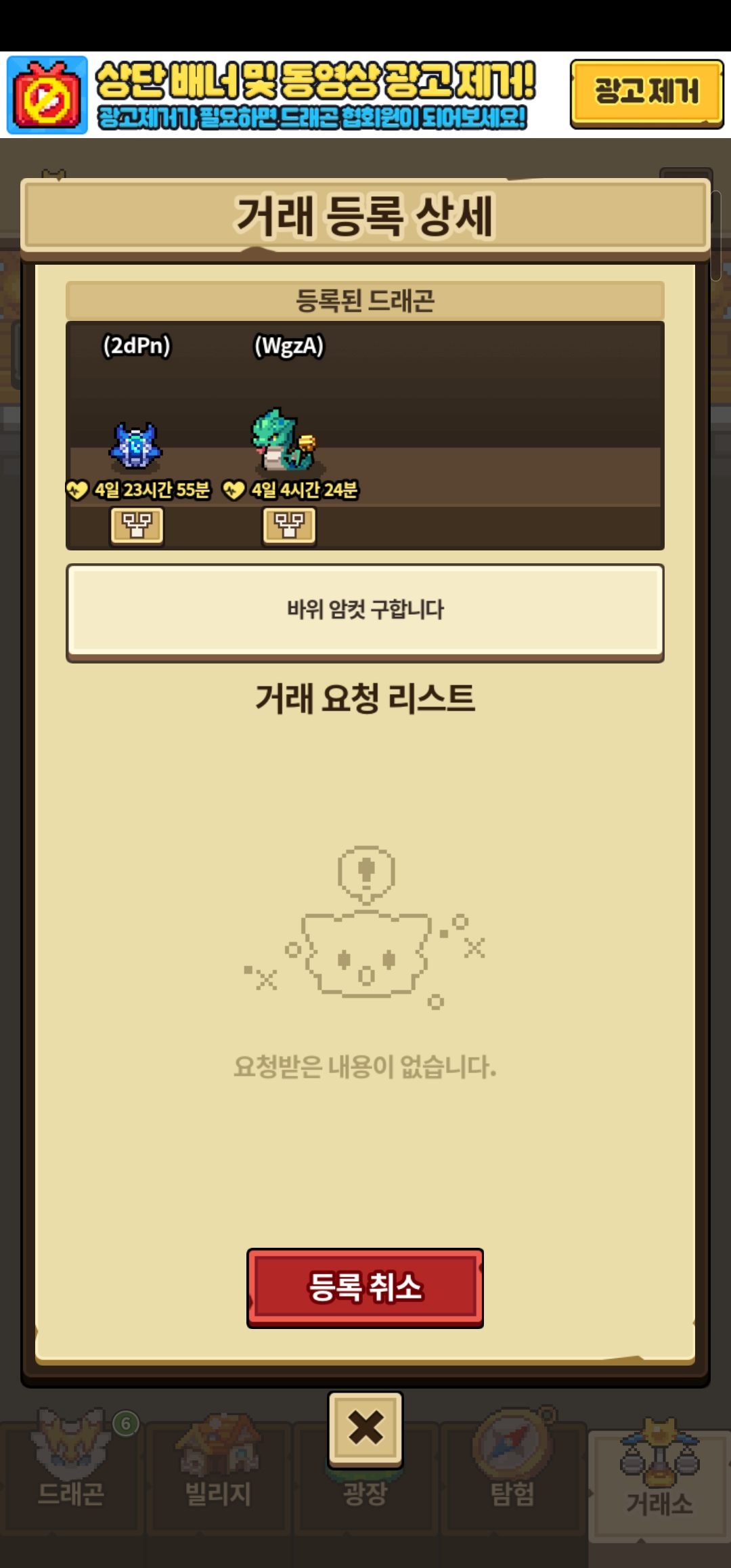Select the blue 2dPn dragon
The height and width of the screenshot is (1568, 731).
point(136,445)
